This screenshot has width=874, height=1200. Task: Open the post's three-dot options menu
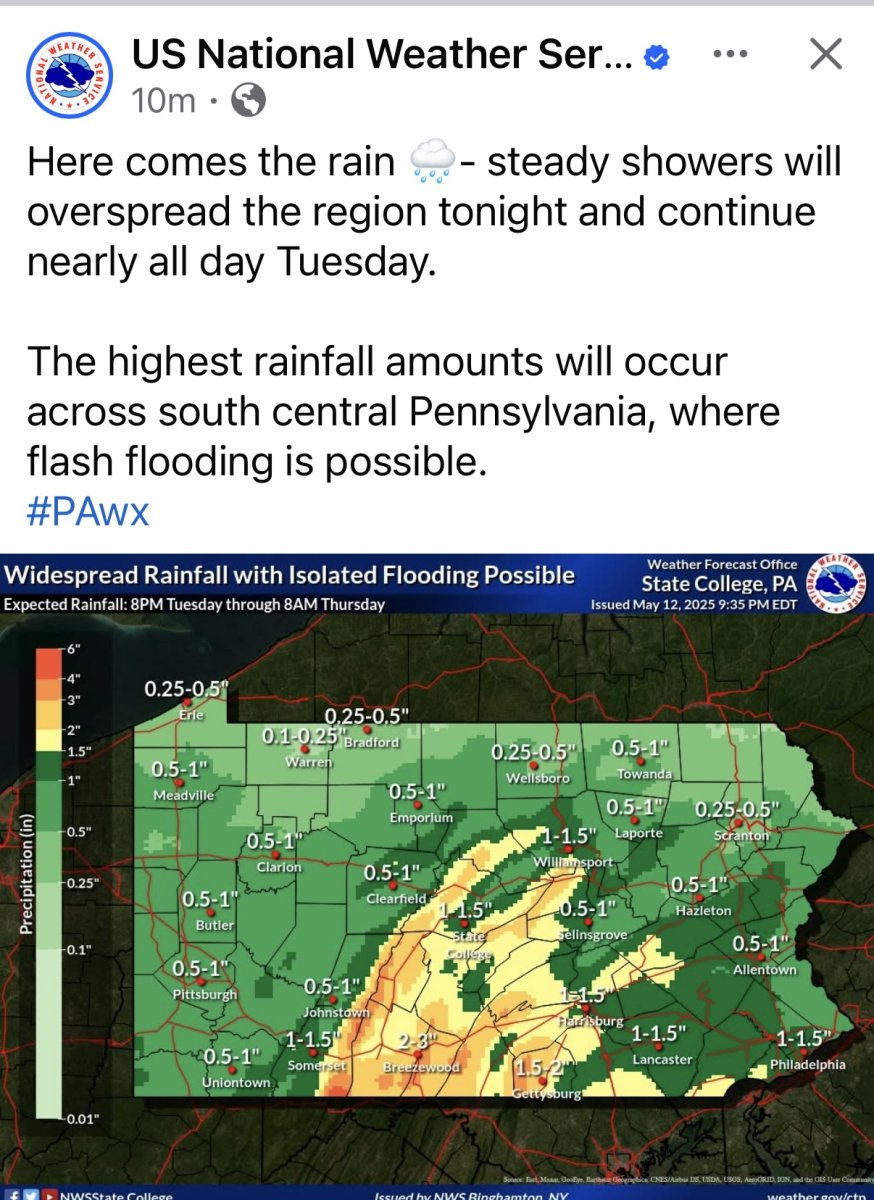[730, 55]
